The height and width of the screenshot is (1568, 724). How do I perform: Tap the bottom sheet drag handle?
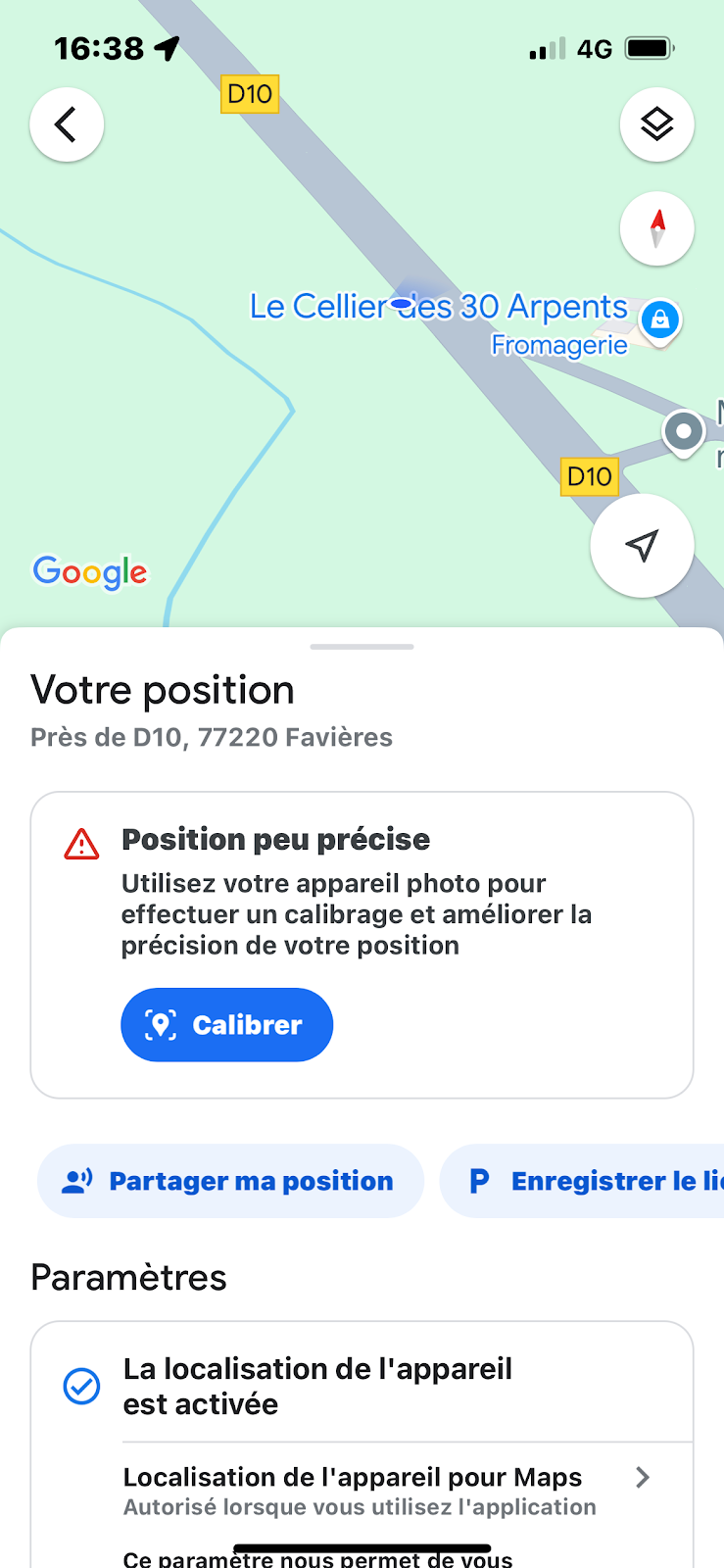(x=362, y=647)
